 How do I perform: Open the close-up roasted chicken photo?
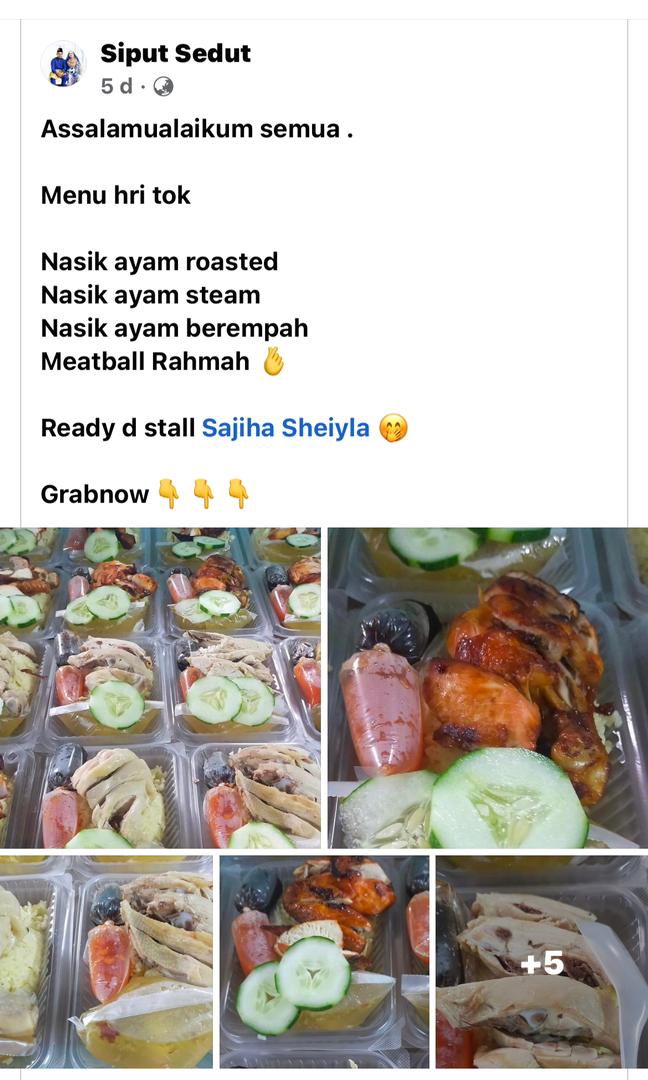pyautogui.click(x=488, y=688)
